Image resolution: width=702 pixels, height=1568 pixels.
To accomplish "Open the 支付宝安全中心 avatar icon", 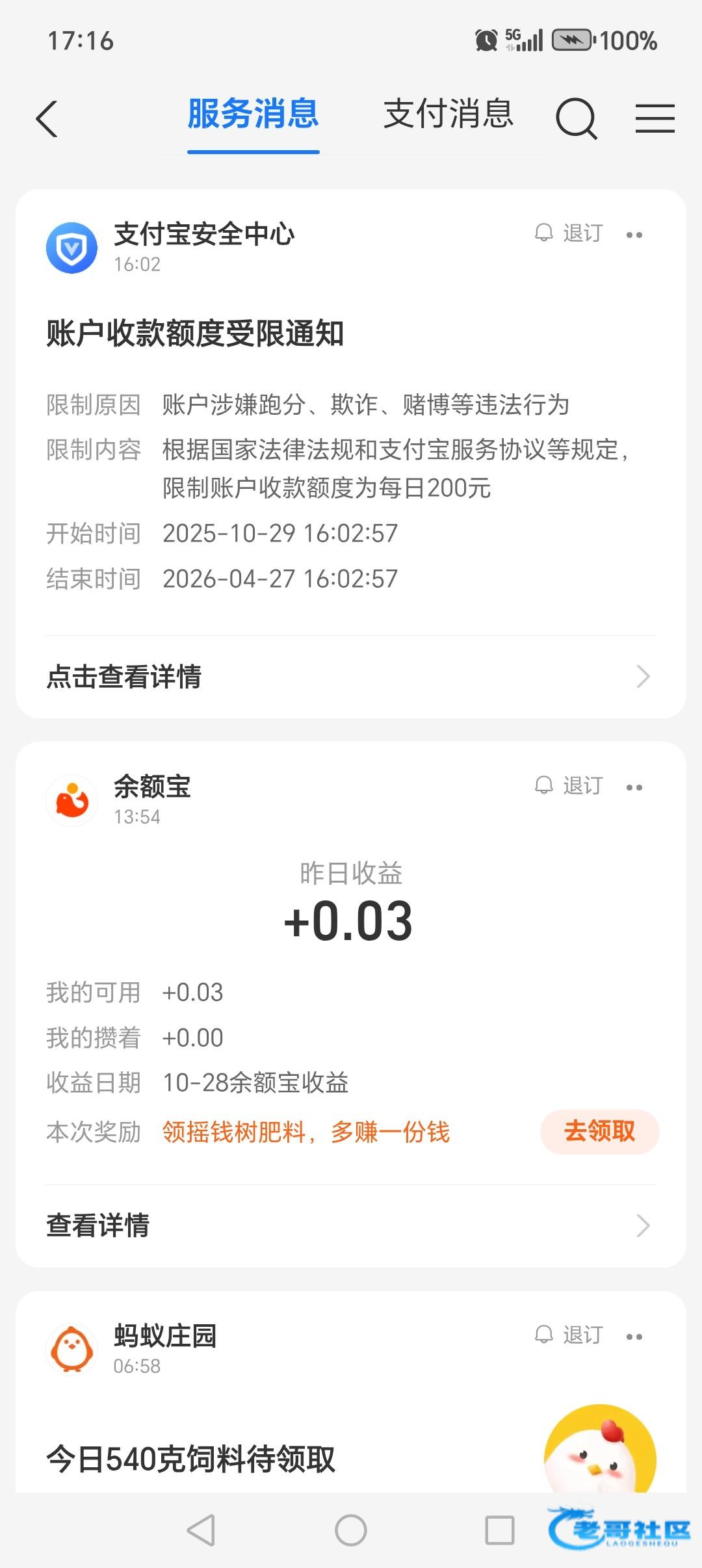I will tap(71, 248).
